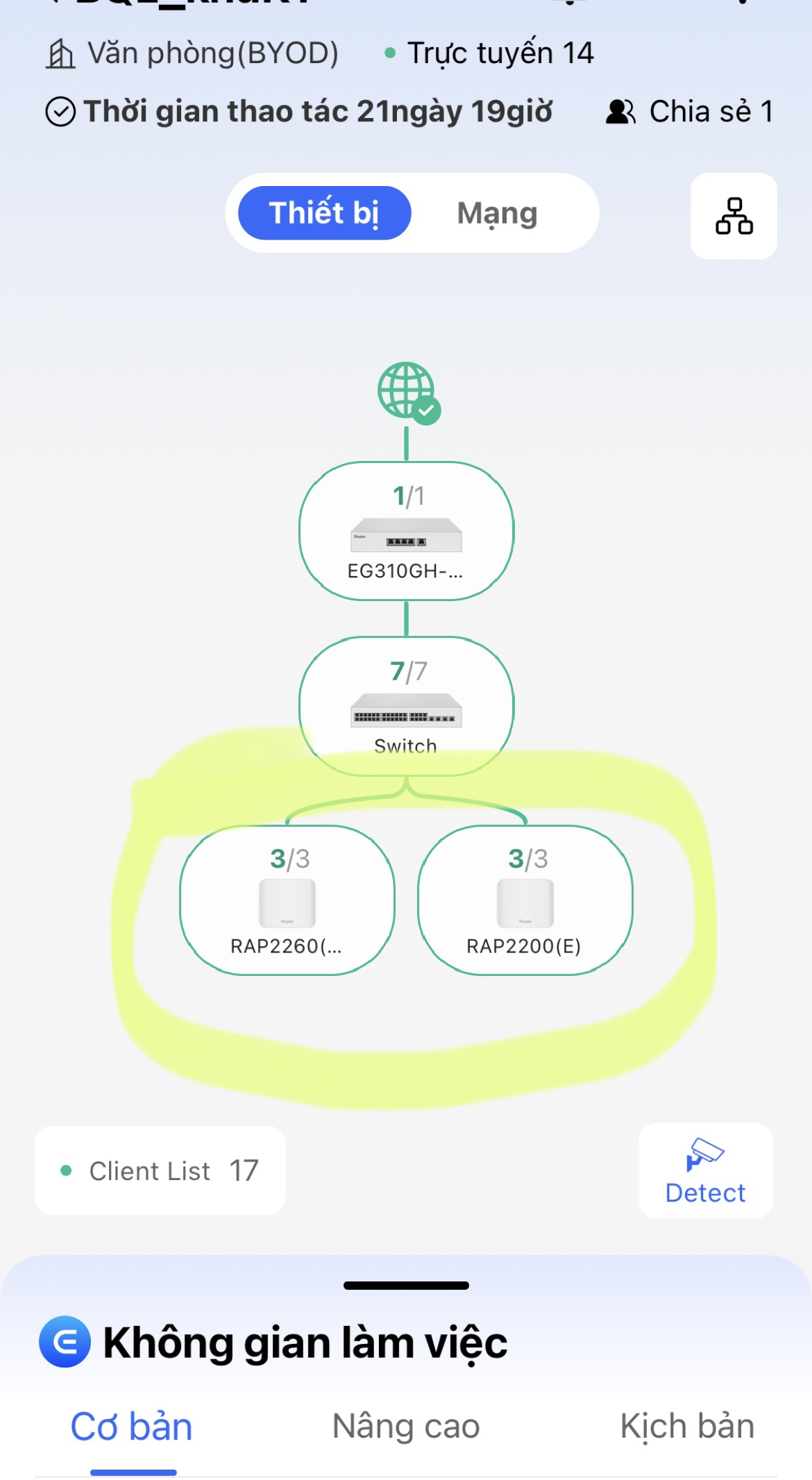The height and width of the screenshot is (1480, 812).
Task: Switch to the Thiết bị view
Action: pos(324,213)
